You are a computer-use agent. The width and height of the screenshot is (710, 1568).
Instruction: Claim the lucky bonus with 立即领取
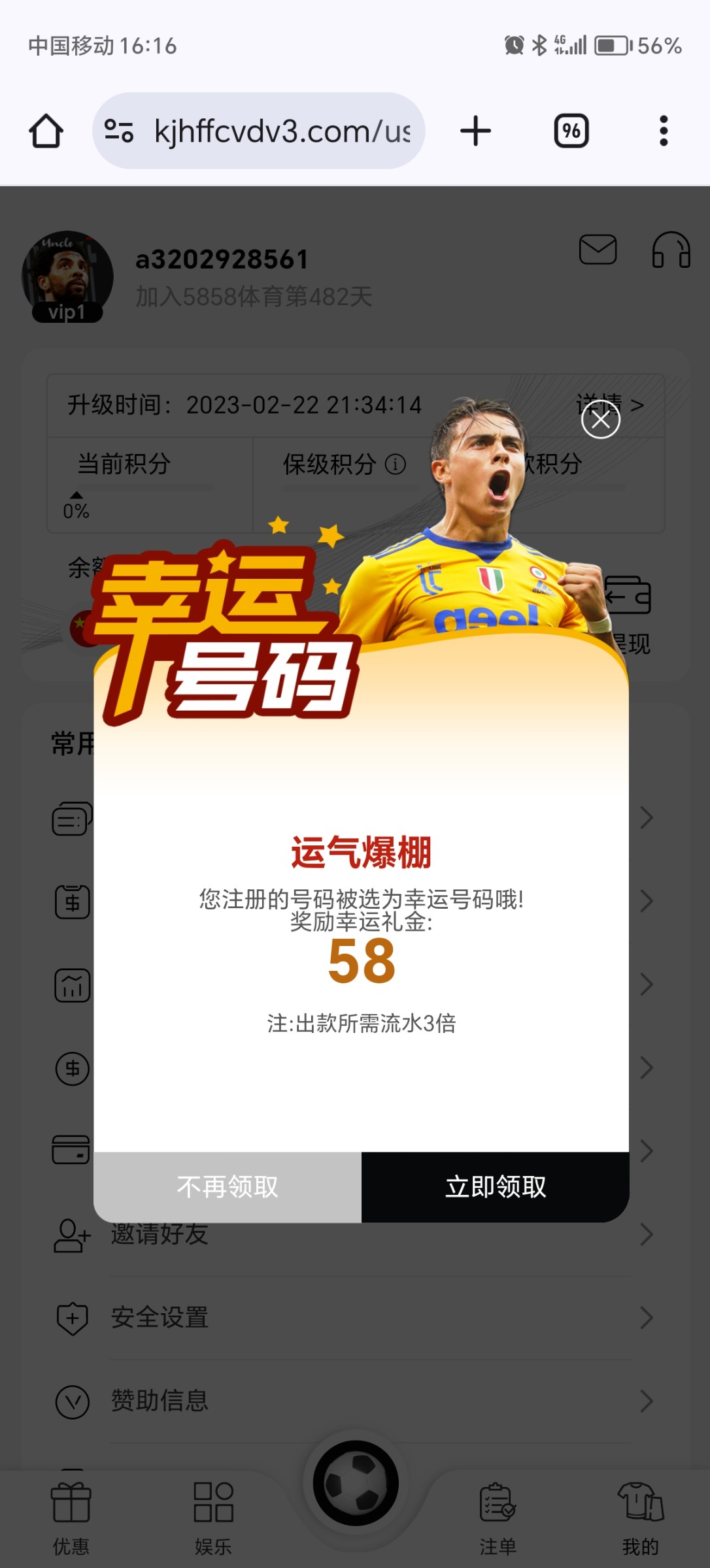[x=495, y=1186]
